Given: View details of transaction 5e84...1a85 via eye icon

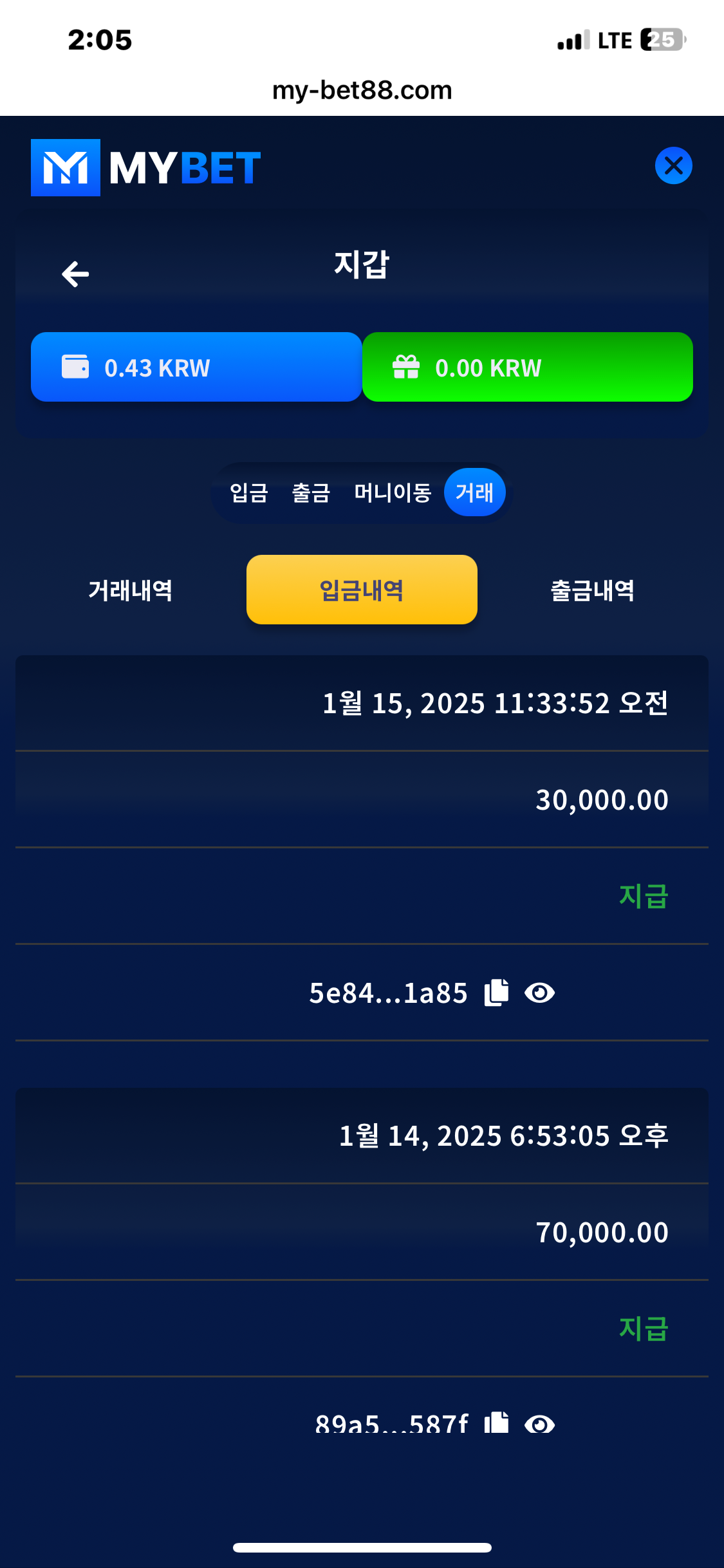Looking at the screenshot, I should click(539, 993).
